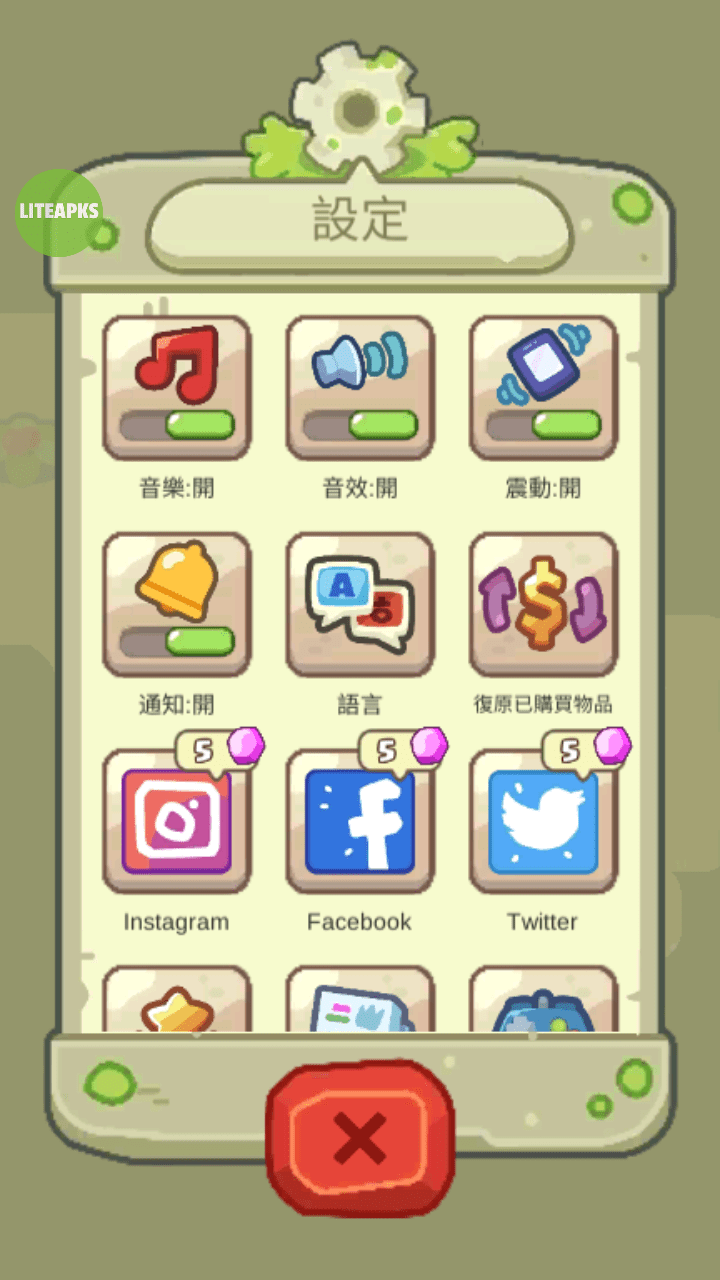Open the language (語言) settings
Image resolution: width=720 pixels, height=1280 pixels.
point(360,604)
